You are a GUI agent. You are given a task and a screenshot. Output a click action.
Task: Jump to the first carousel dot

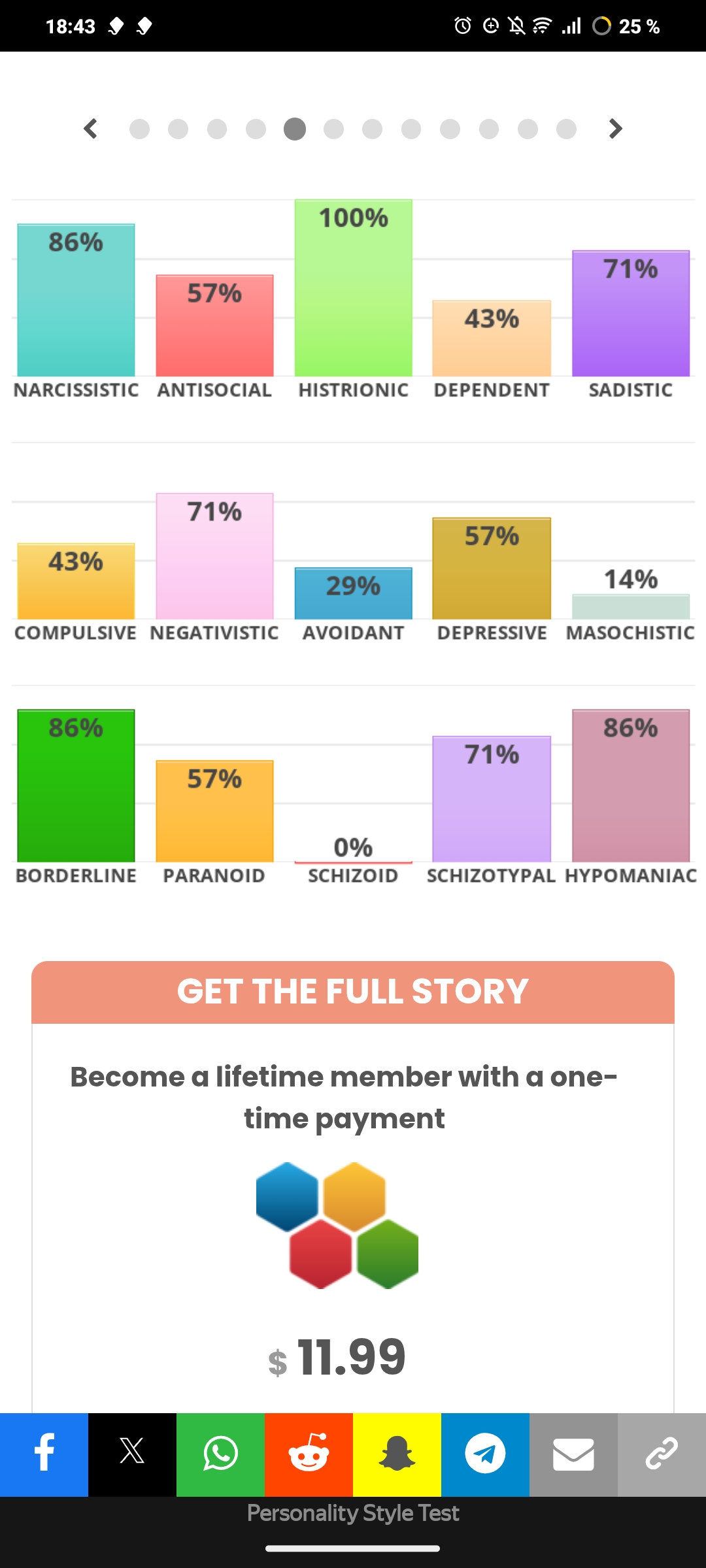tap(139, 129)
